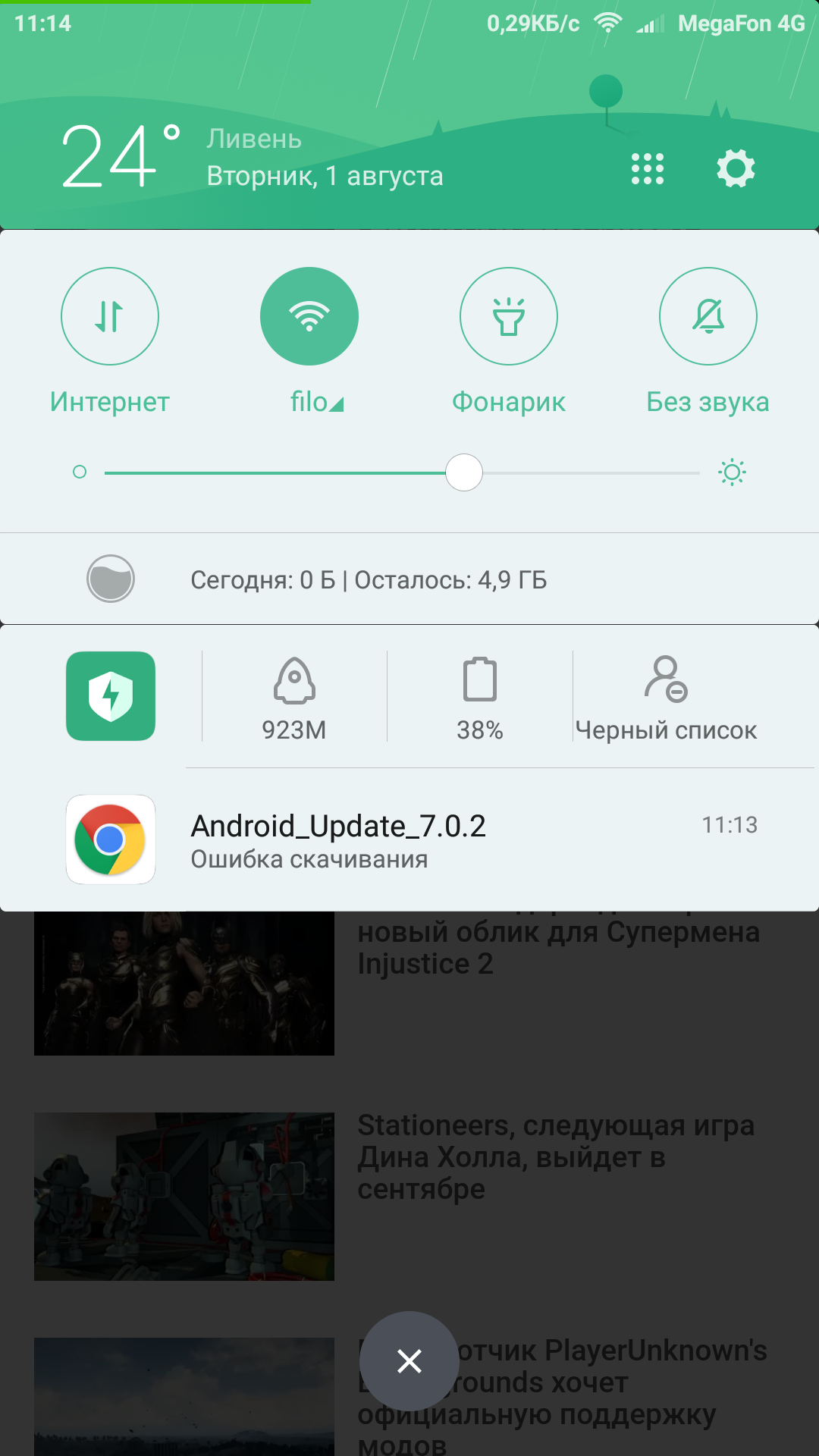Screen dimensions: 819x1456
Task: Toggle mobile data Интернет
Action: pyautogui.click(x=110, y=316)
